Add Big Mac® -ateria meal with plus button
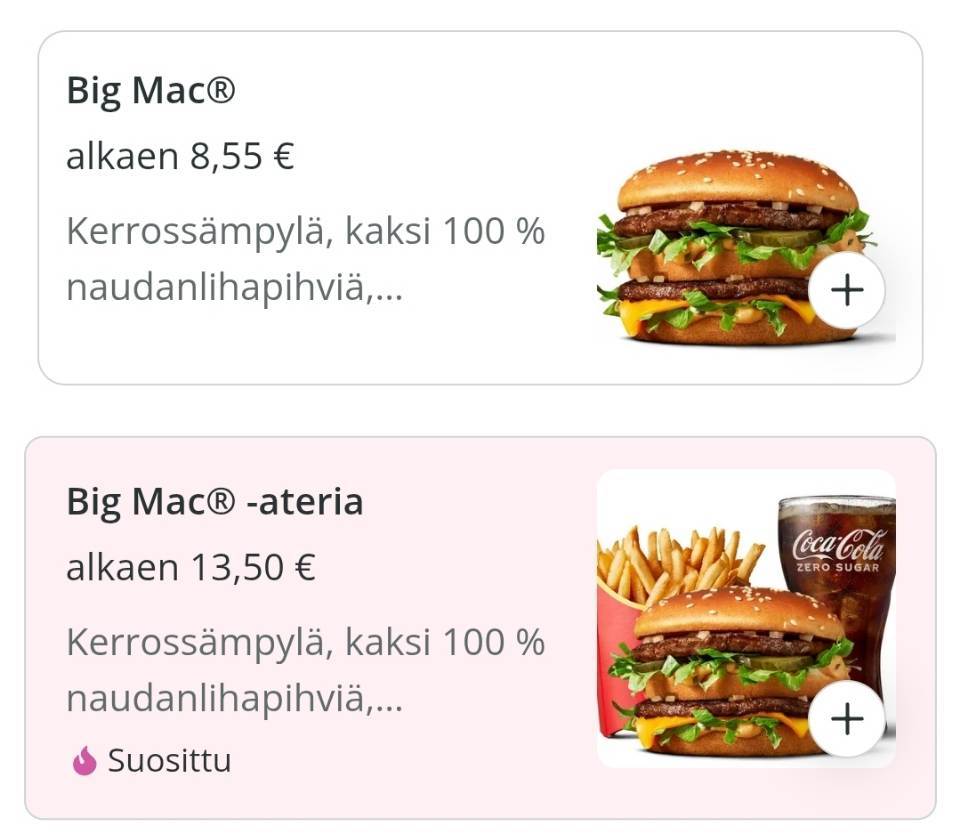This screenshot has width=960, height=834. (846, 719)
